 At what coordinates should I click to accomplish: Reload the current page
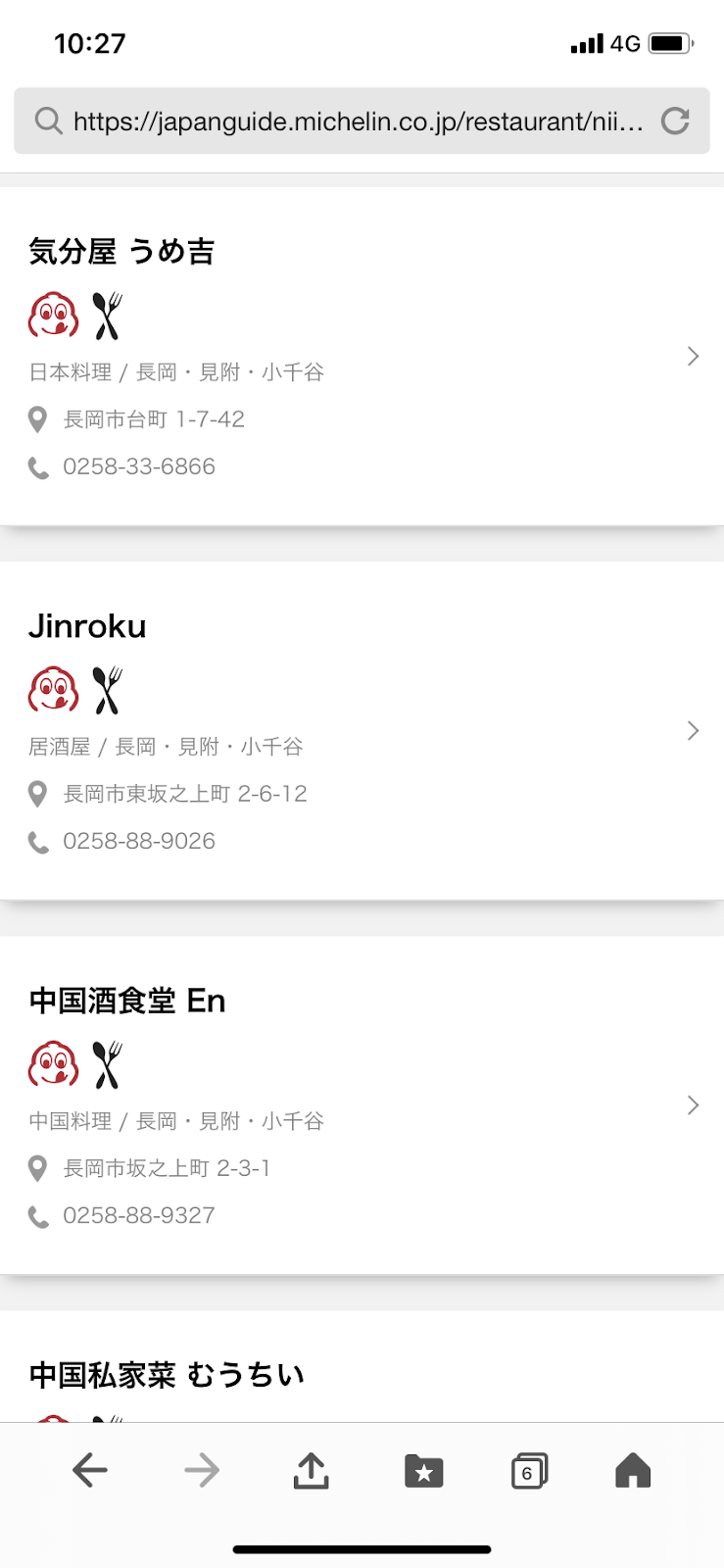pos(675,121)
